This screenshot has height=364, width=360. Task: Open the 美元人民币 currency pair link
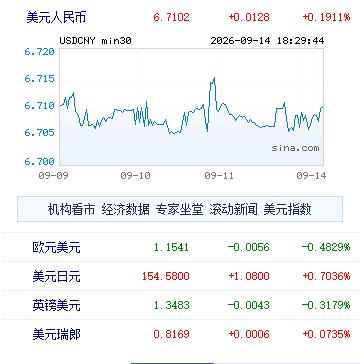56,17
